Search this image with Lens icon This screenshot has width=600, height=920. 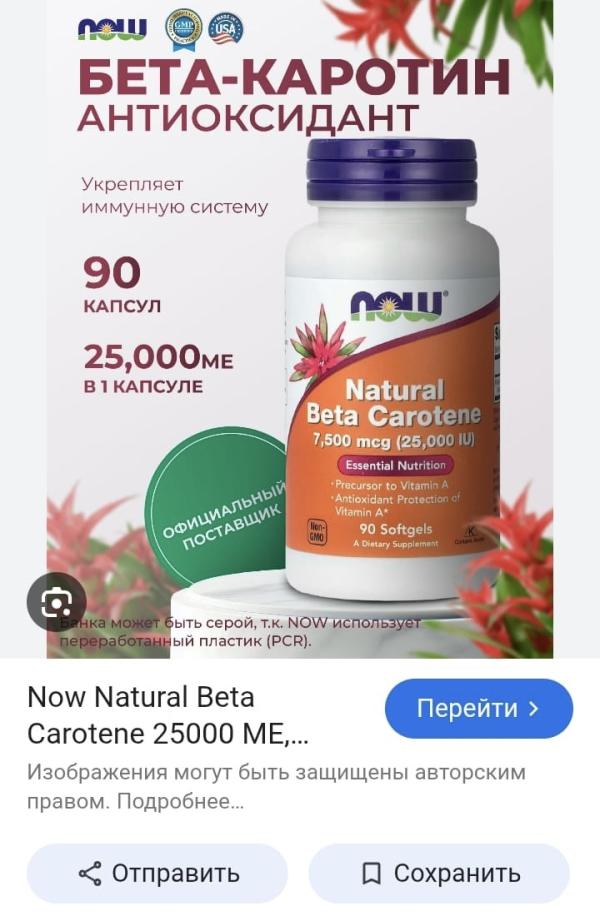point(56,601)
